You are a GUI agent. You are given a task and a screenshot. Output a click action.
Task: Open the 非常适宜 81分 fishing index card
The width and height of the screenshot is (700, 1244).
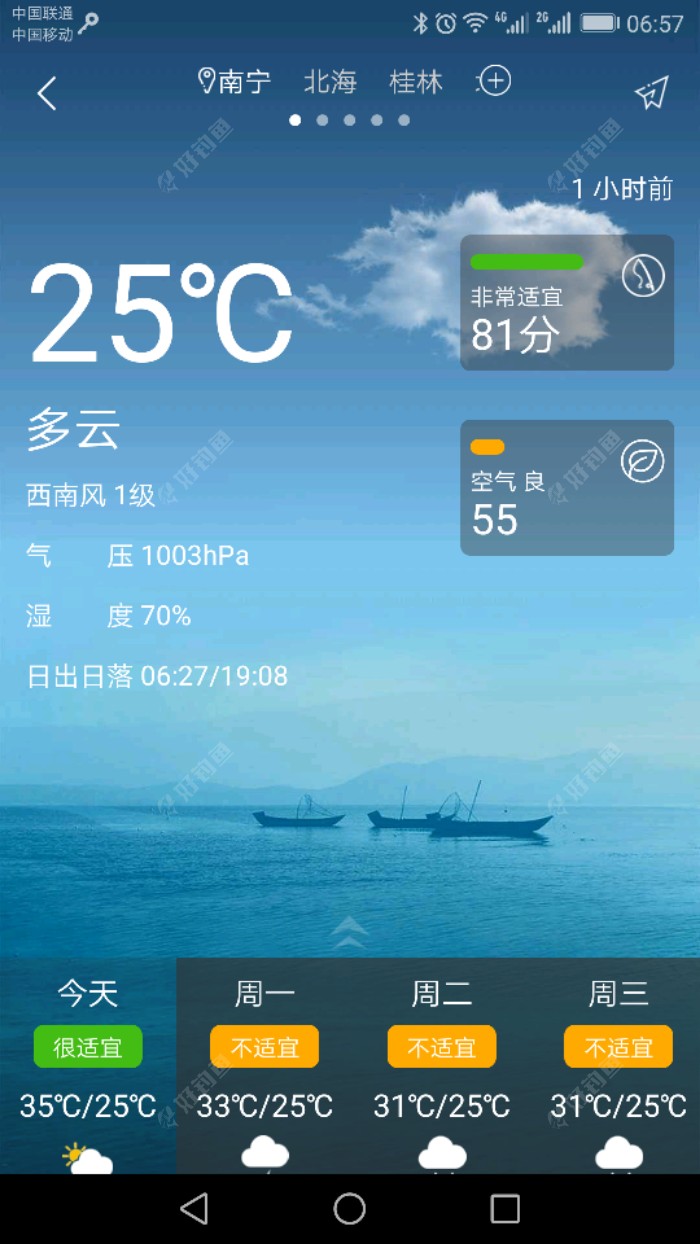pyautogui.click(x=566, y=303)
